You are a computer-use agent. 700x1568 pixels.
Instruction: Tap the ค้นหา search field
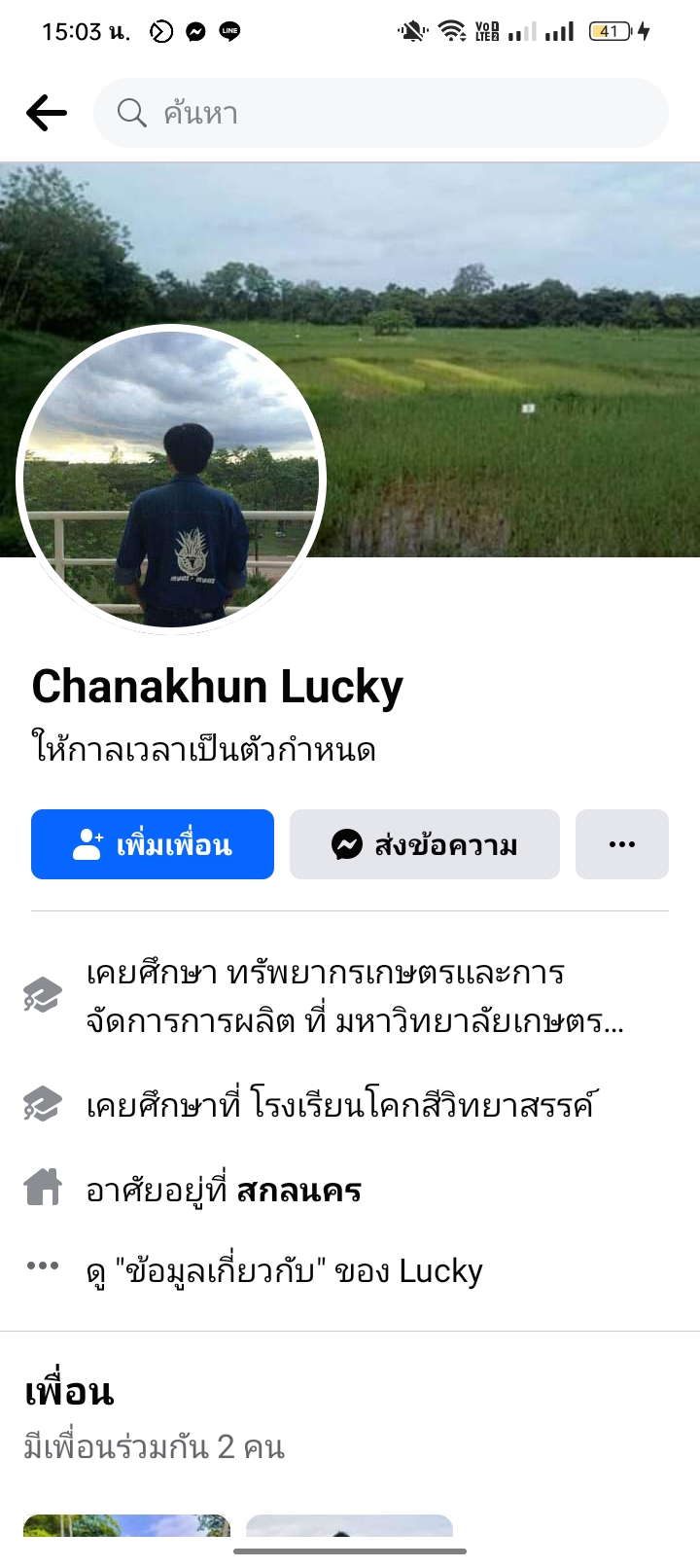point(381,113)
